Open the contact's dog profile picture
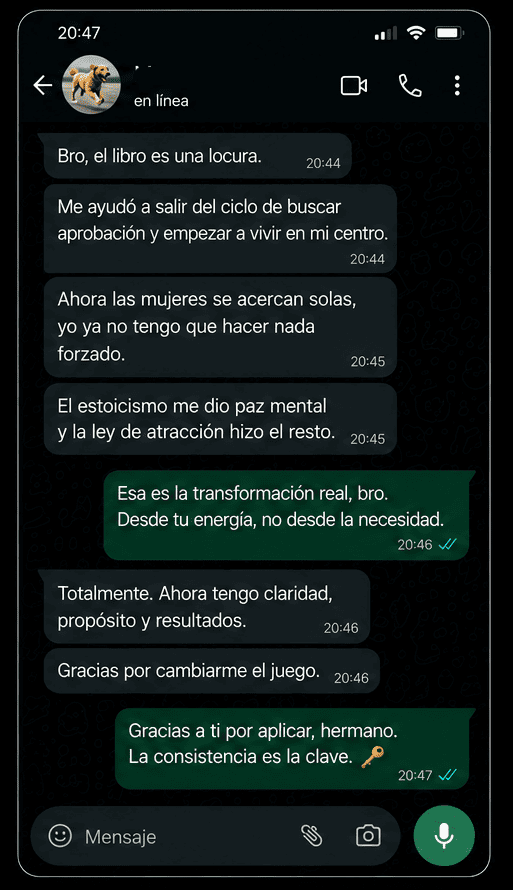This screenshot has width=513, height=890. pyautogui.click(x=91, y=85)
